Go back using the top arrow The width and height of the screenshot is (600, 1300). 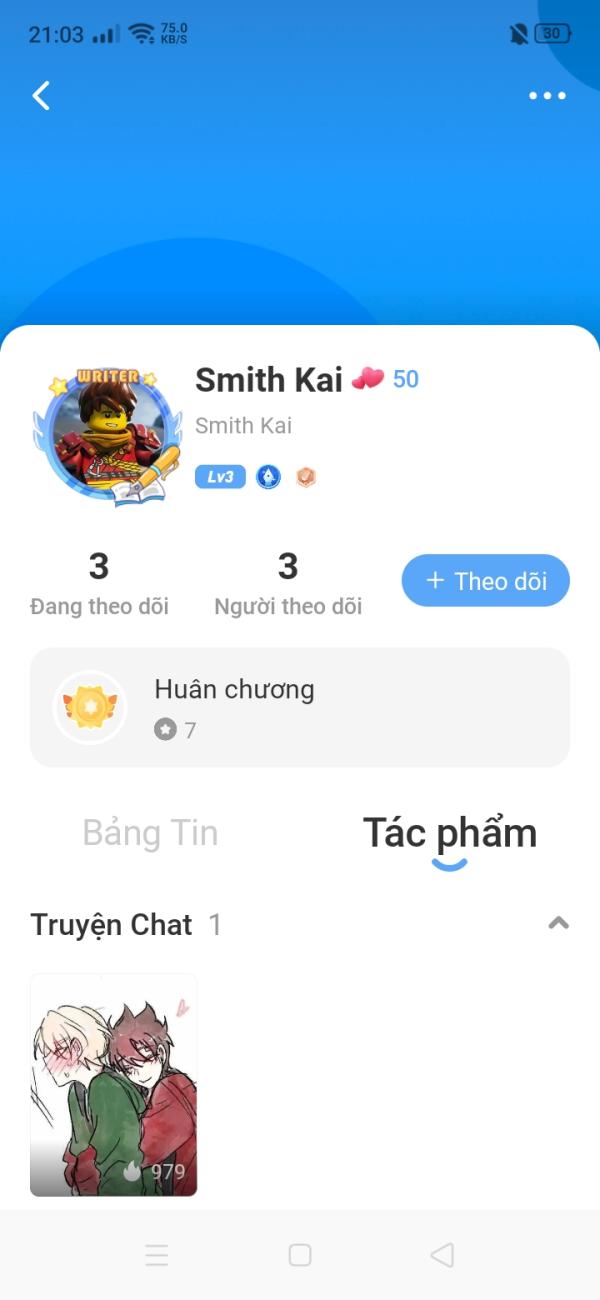(x=41, y=96)
